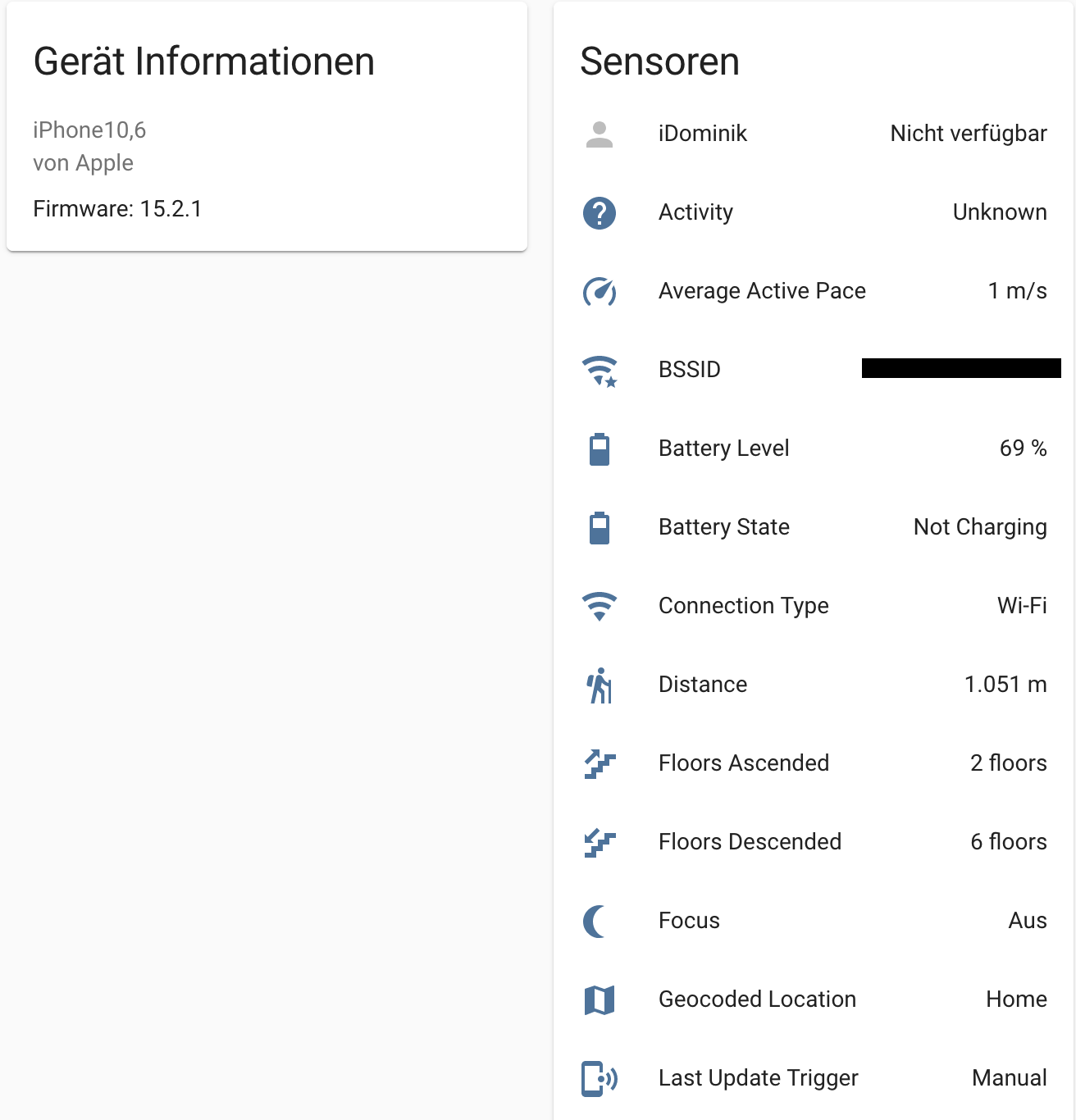Click the Geocoded Location Home value

point(1016,999)
